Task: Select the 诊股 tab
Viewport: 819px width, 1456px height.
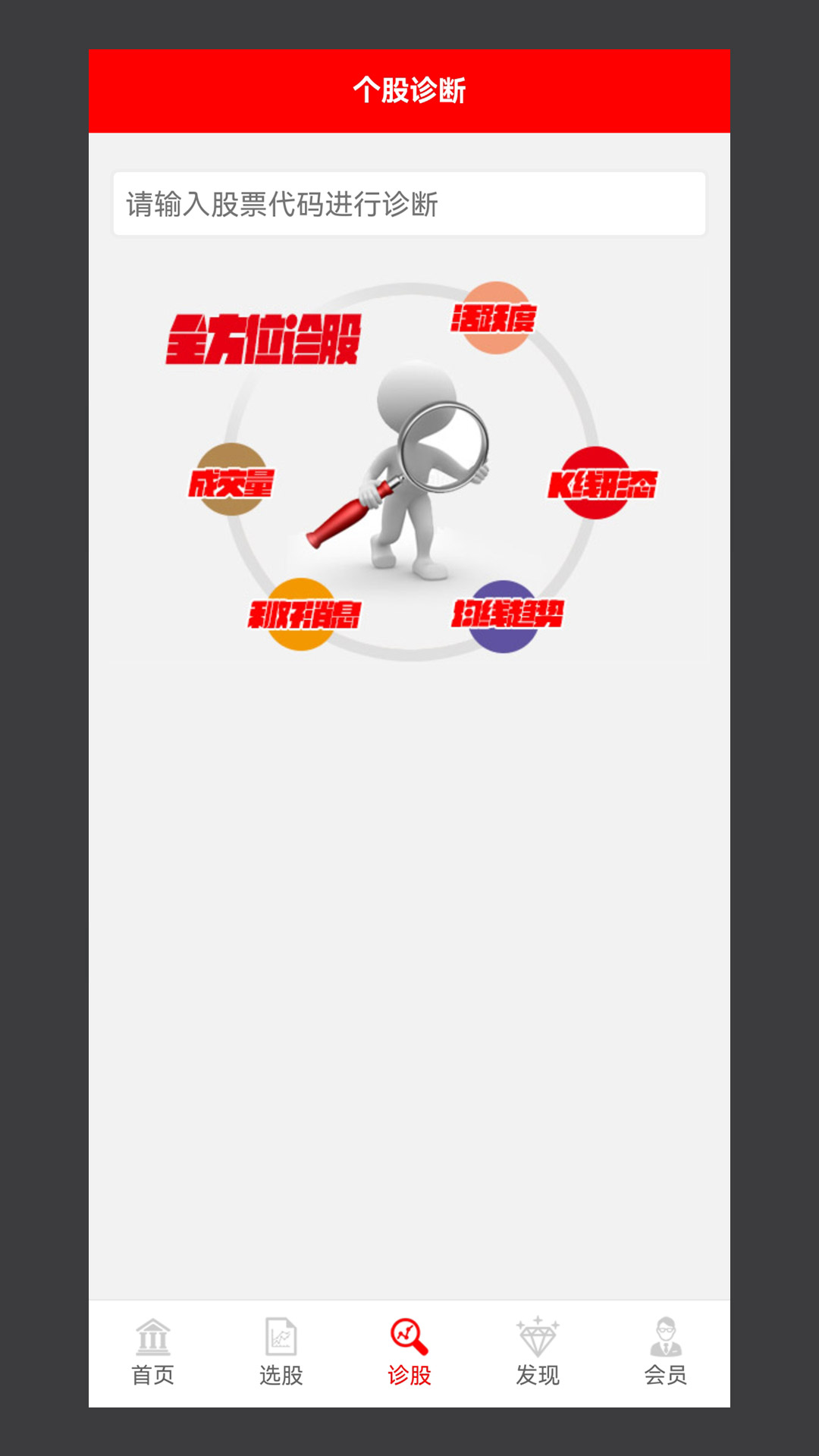Action: click(x=409, y=1353)
